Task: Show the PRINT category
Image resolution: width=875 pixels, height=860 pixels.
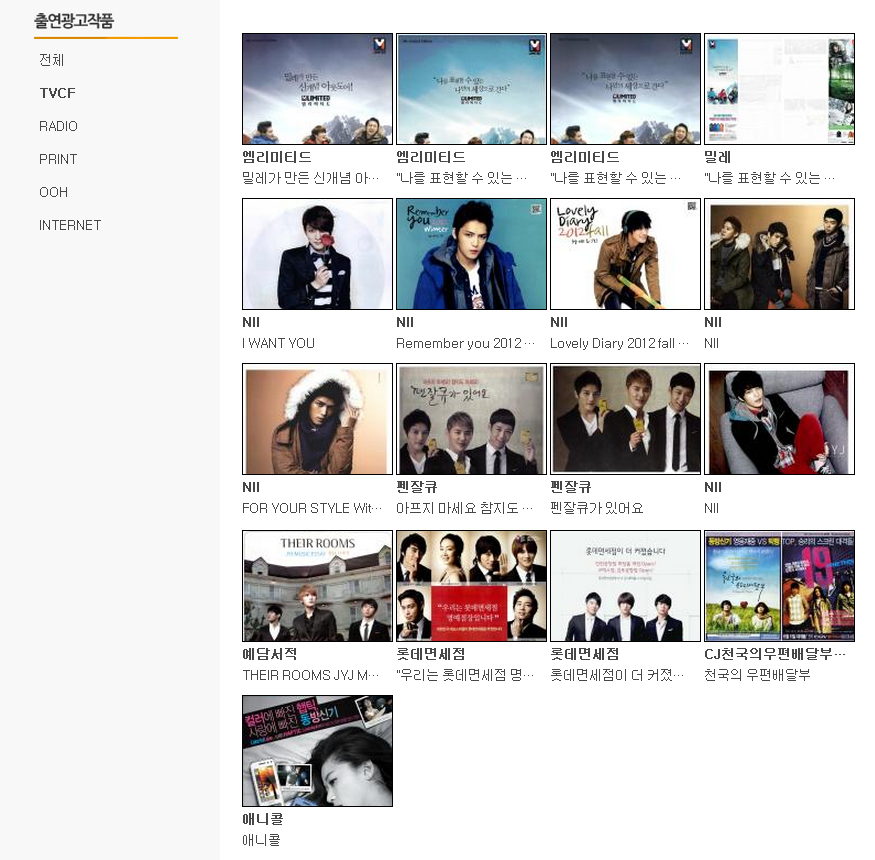Action: 58,159
